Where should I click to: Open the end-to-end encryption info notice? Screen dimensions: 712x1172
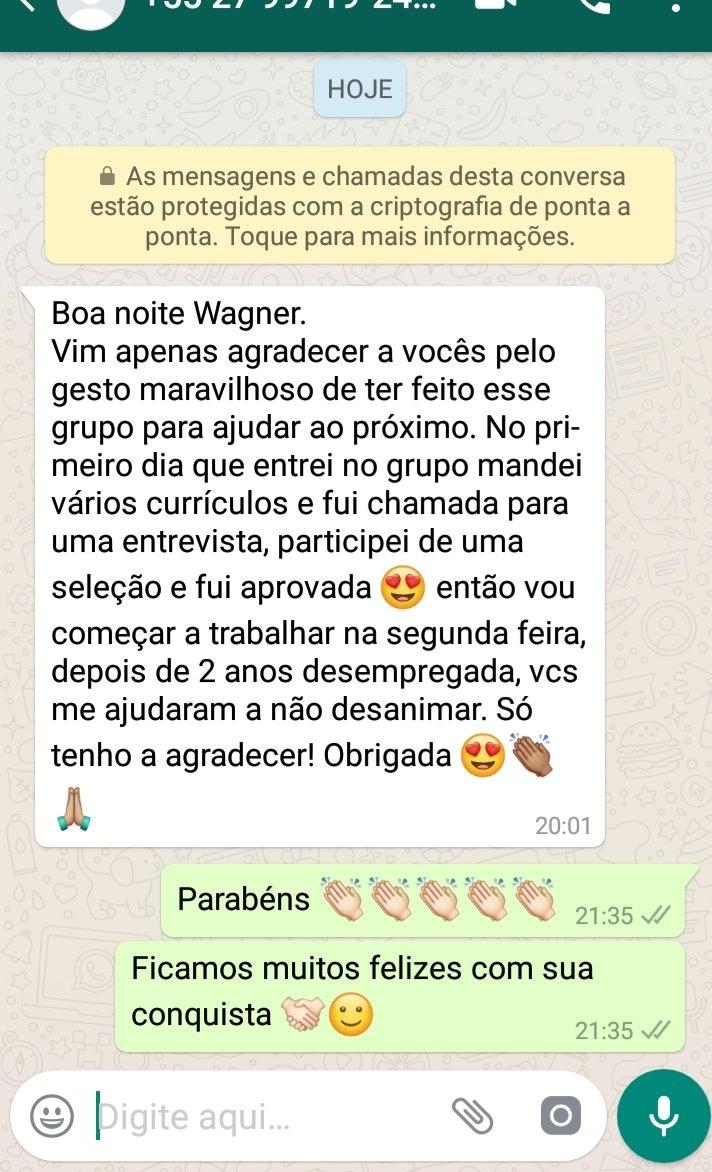[359, 206]
